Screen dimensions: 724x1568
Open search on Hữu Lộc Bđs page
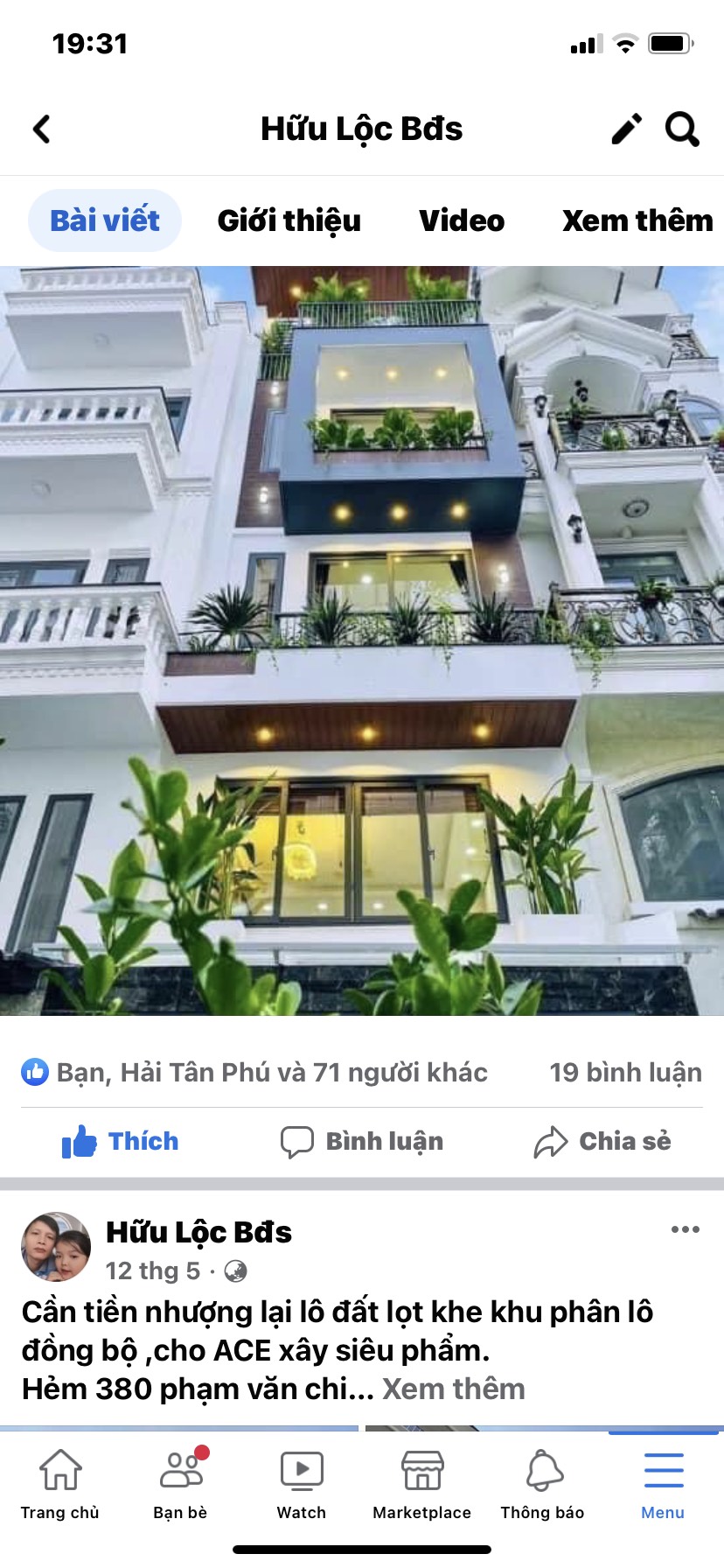coord(682,129)
